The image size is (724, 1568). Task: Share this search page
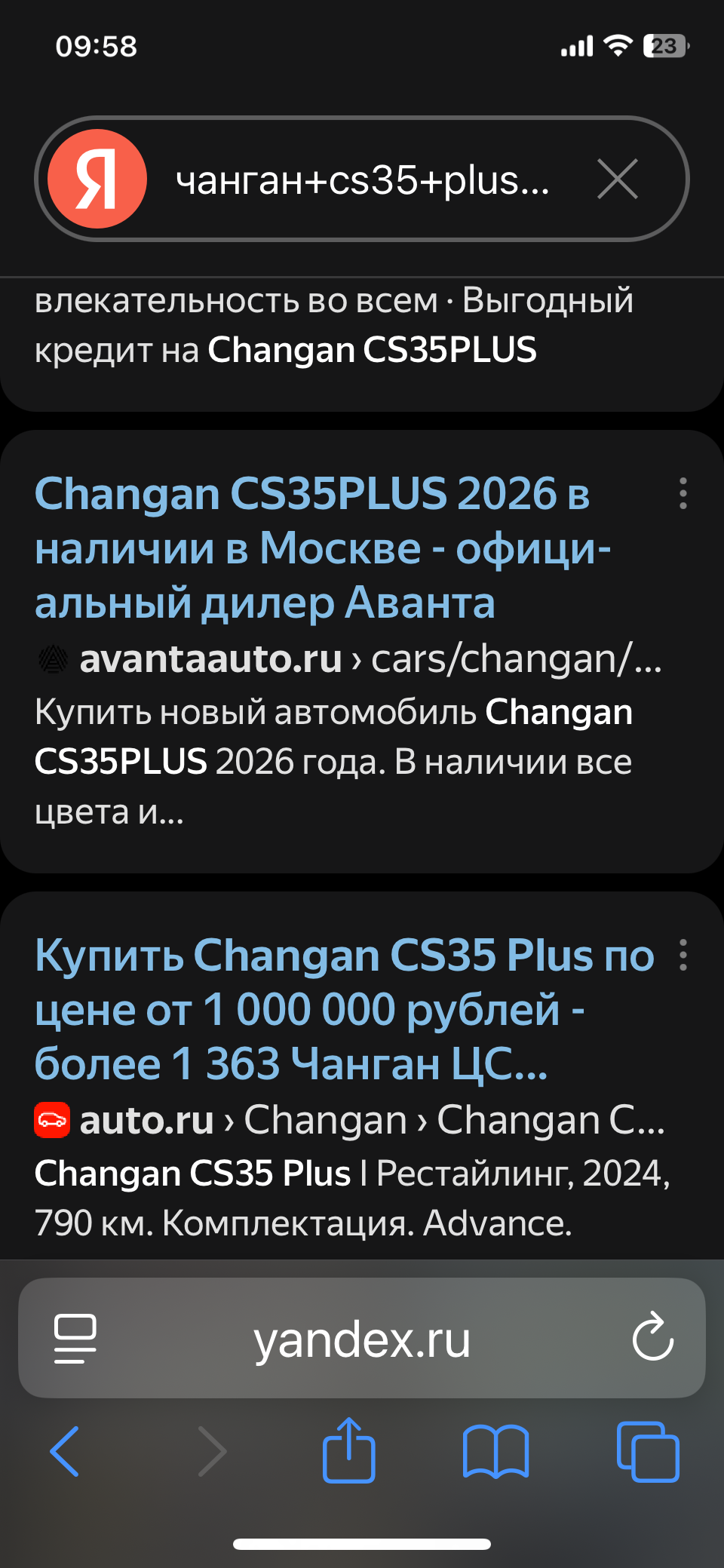pyautogui.click(x=348, y=1451)
